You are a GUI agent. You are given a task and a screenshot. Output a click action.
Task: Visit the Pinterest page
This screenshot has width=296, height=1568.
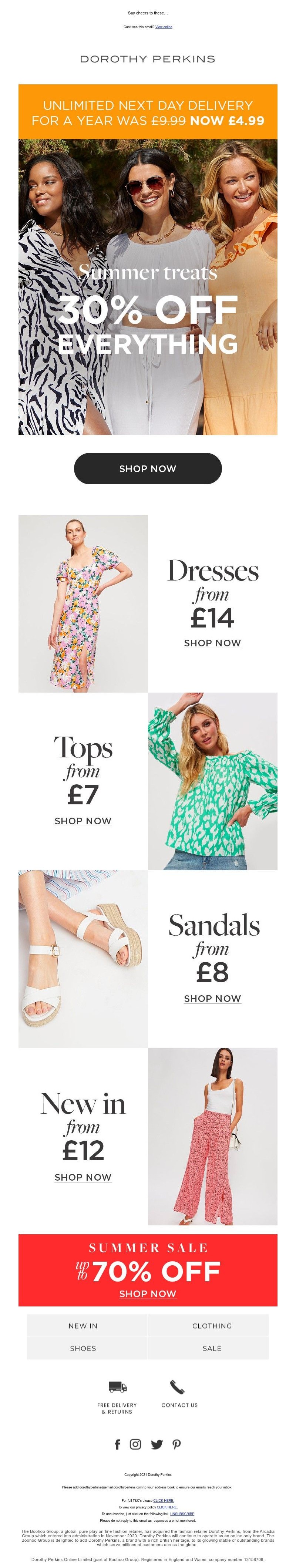point(176,1444)
